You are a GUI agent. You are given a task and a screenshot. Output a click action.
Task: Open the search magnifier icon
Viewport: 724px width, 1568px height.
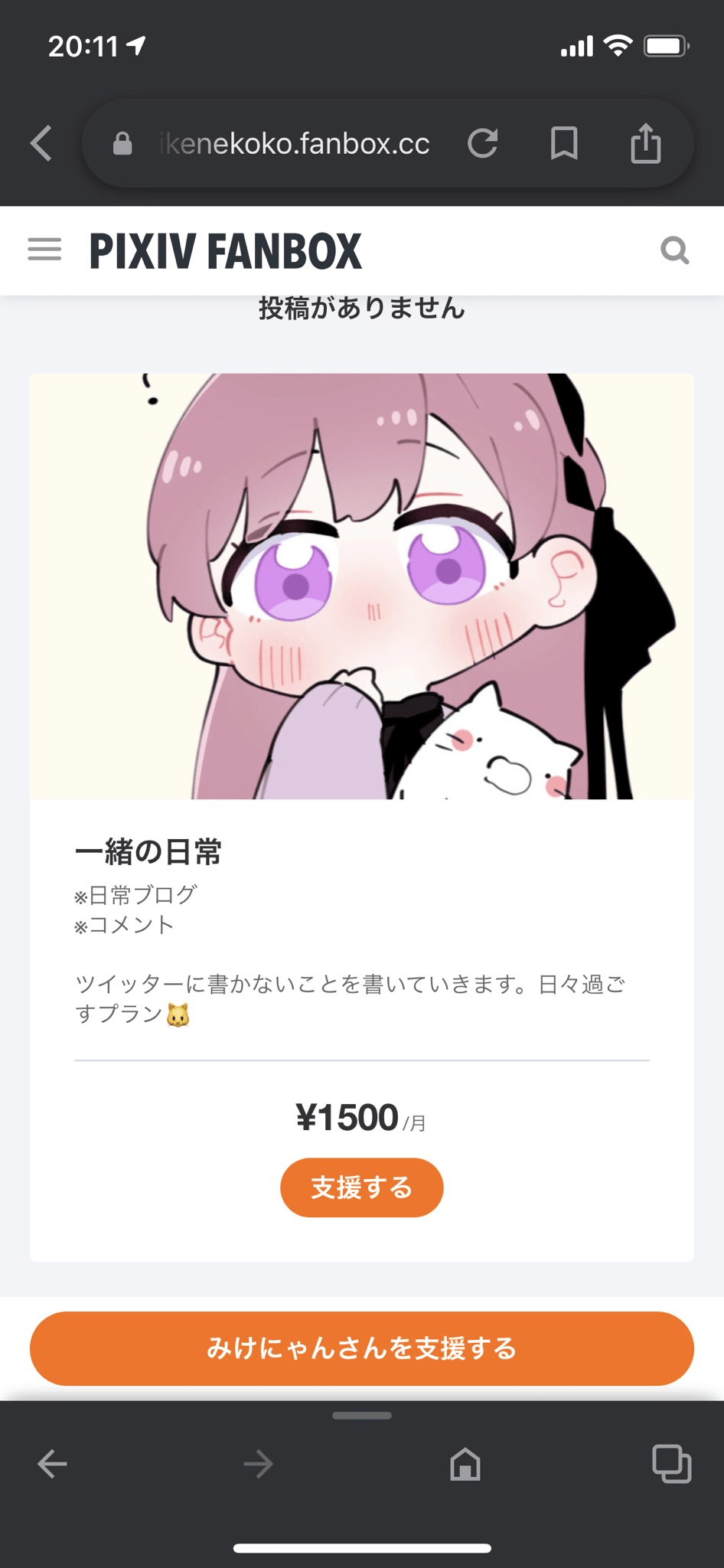[x=674, y=250]
